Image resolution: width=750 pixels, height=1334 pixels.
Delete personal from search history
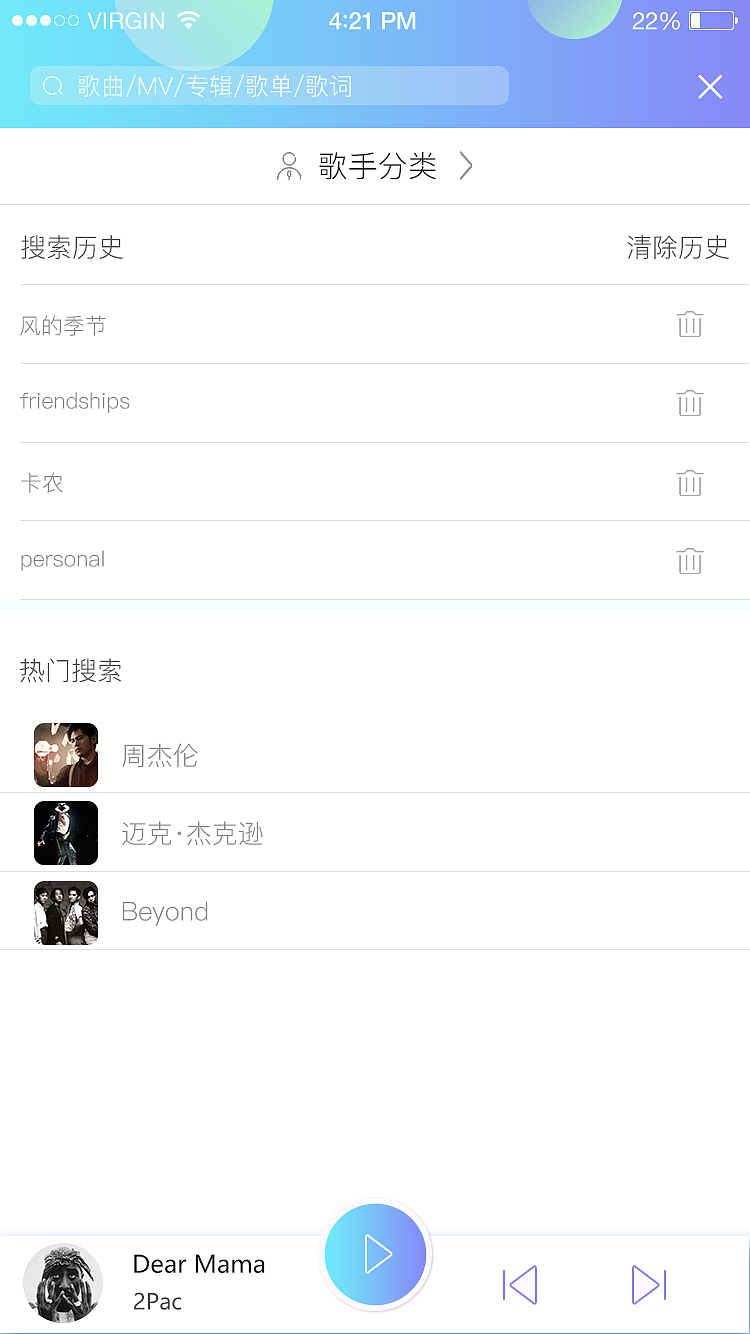click(x=689, y=561)
